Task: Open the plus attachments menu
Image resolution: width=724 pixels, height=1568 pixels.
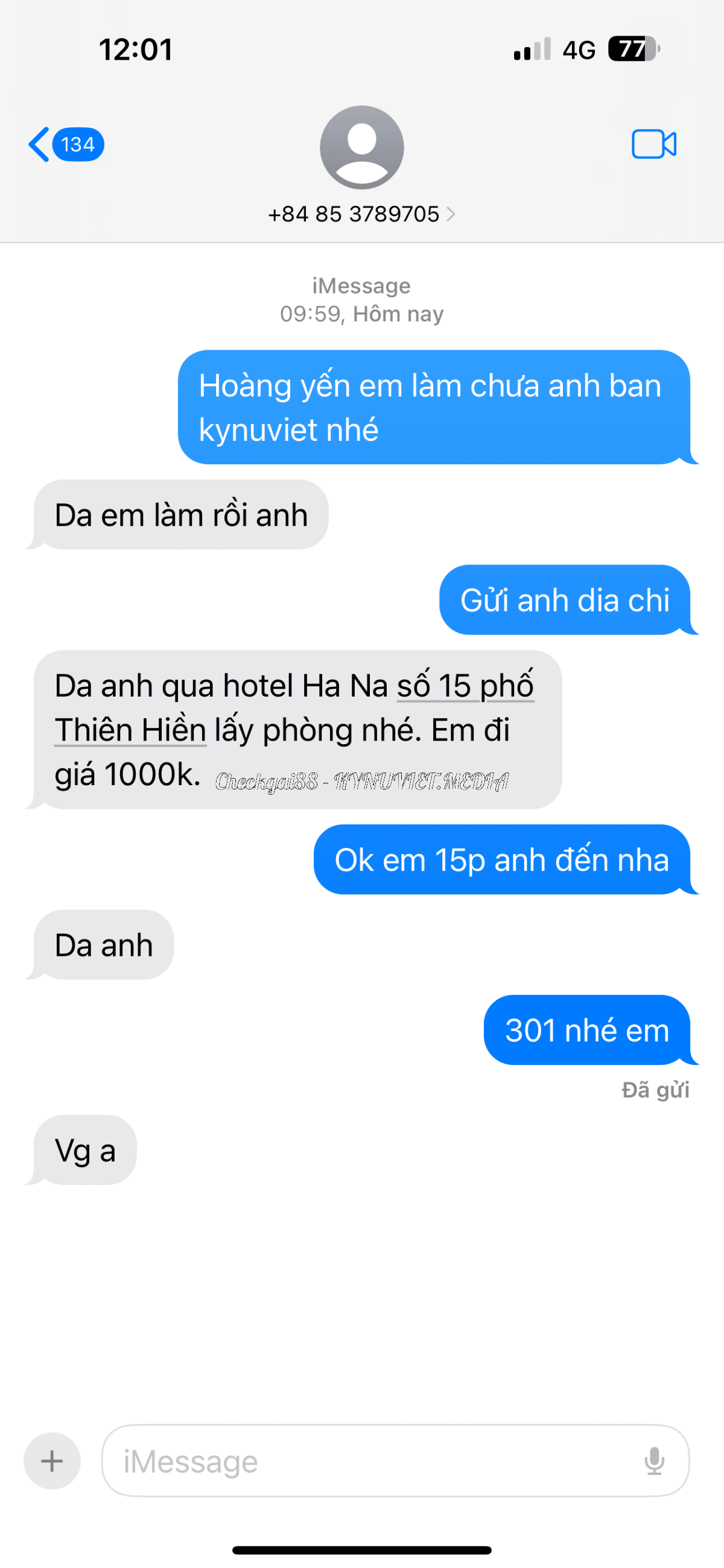Action: pyautogui.click(x=52, y=1461)
